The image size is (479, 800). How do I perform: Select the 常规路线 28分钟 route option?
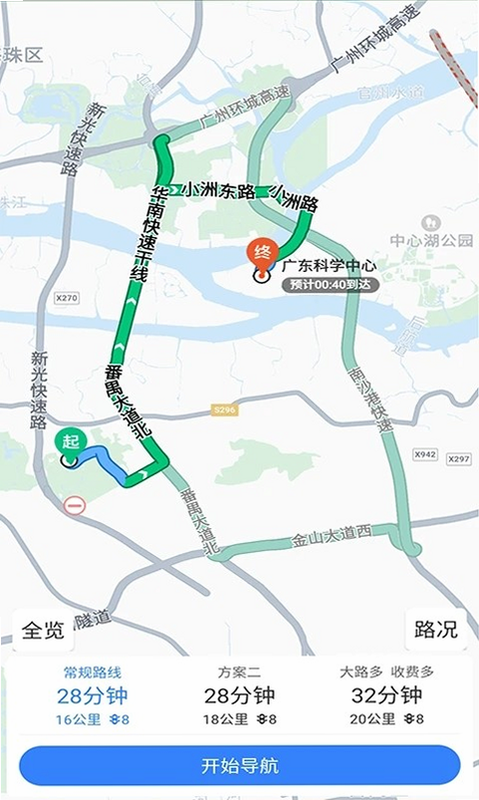[x=92, y=696]
